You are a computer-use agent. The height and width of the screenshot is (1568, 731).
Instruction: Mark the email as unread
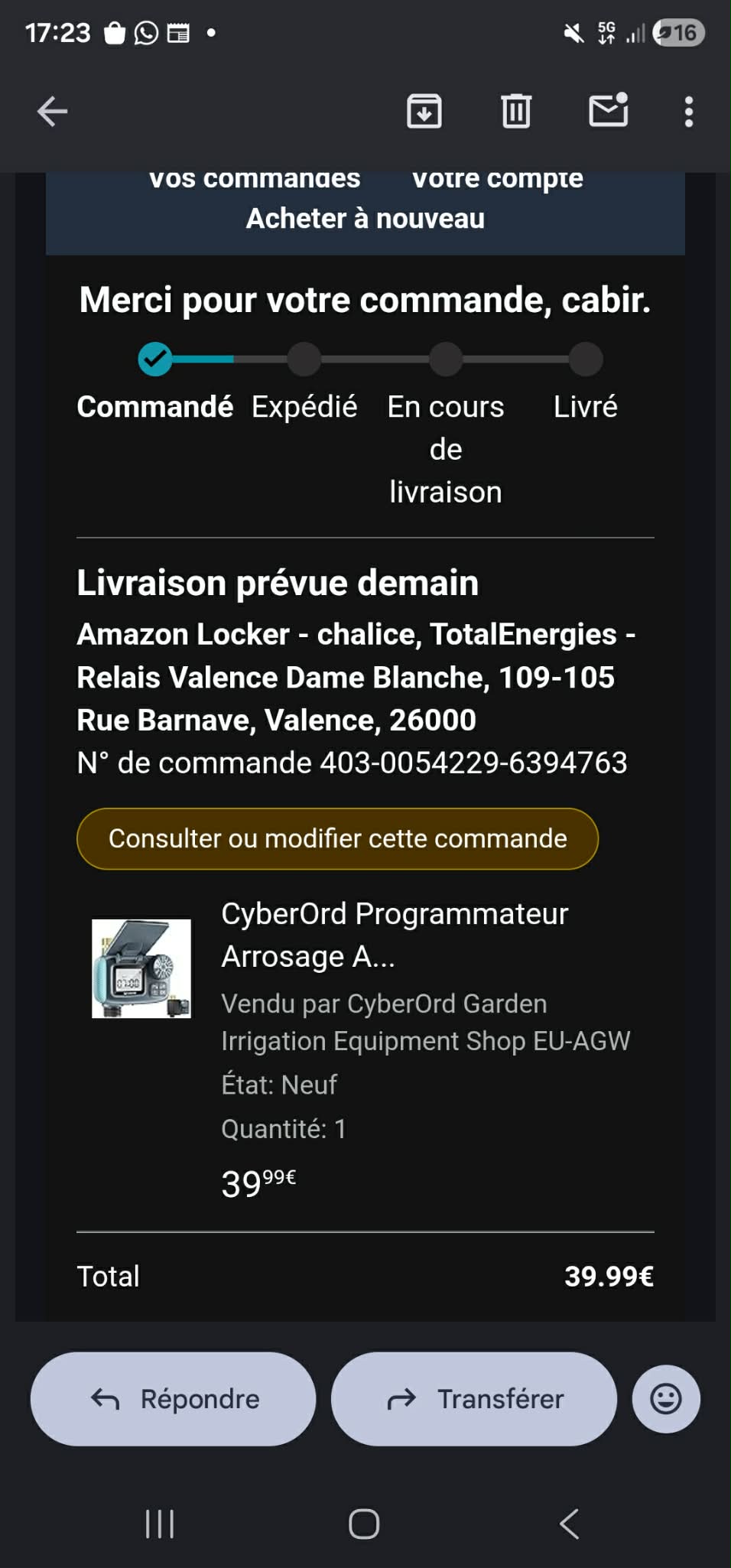tap(609, 110)
